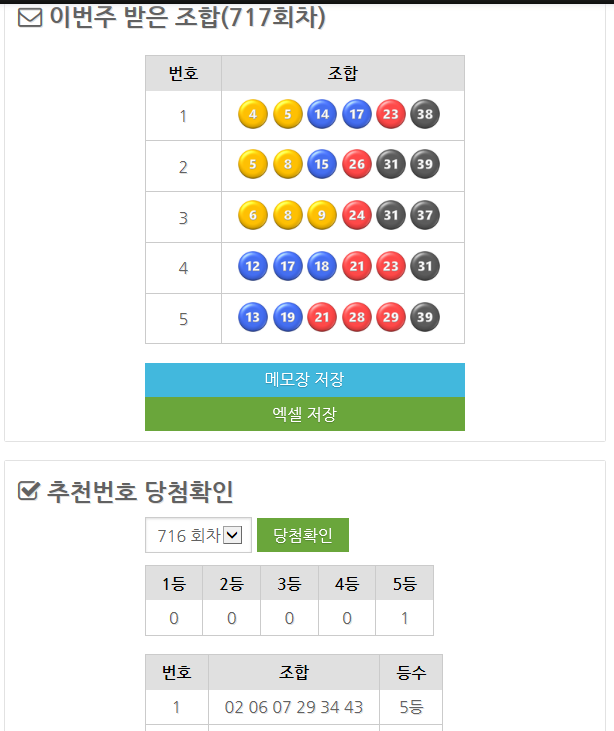Open the 716 회차 round dropdown

[x=199, y=535]
